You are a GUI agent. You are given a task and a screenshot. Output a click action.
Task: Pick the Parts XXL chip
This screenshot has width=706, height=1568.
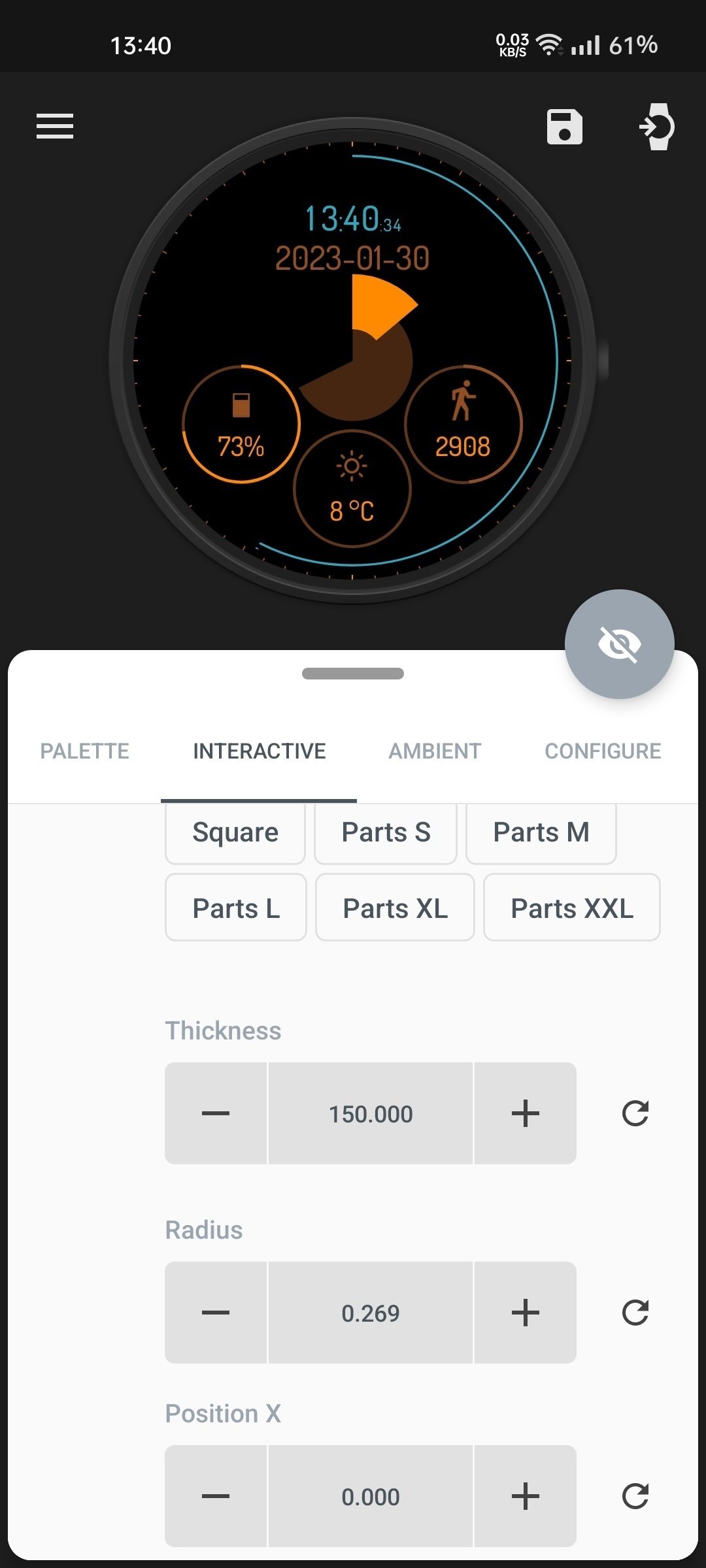click(572, 908)
